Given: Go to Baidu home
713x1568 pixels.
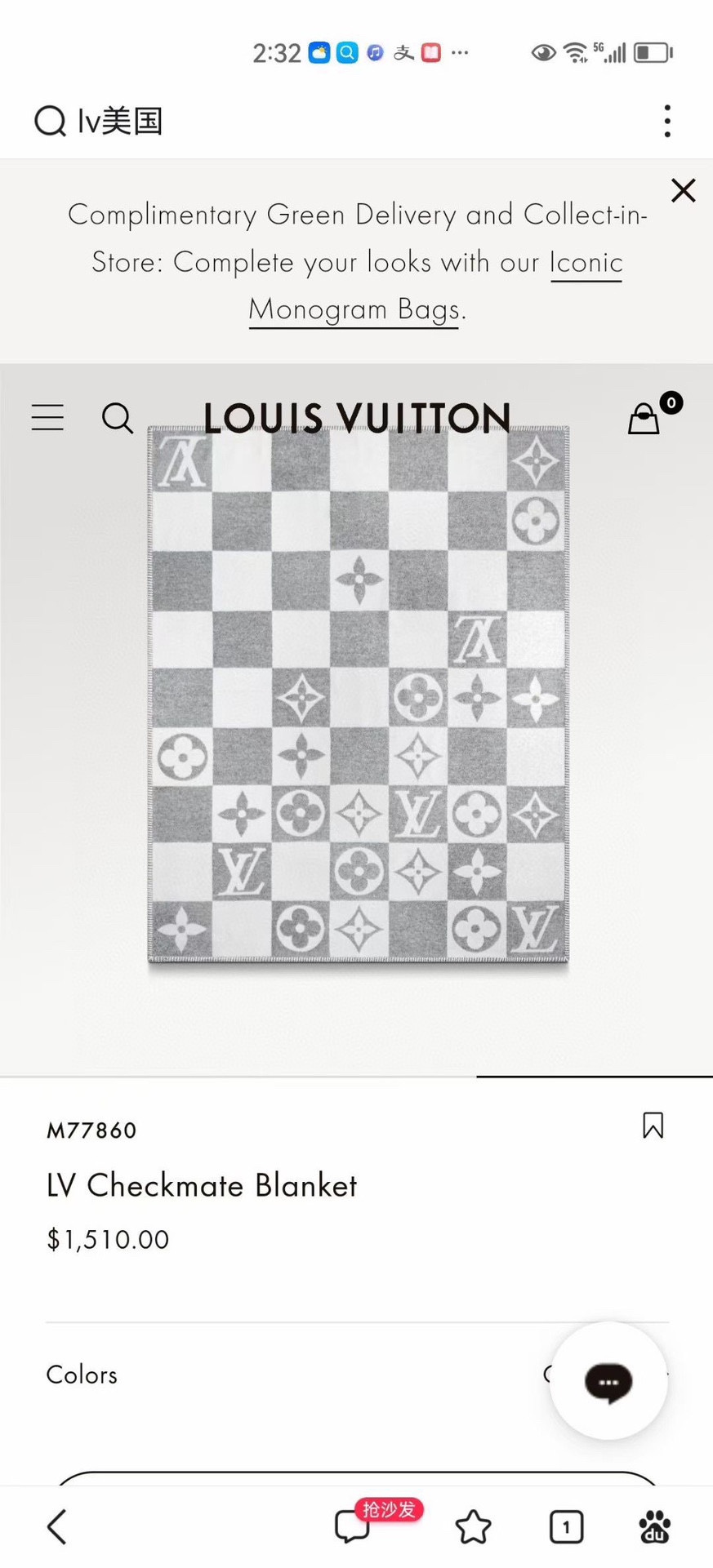Looking at the screenshot, I should pyautogui.click(x=654, y=1526).
